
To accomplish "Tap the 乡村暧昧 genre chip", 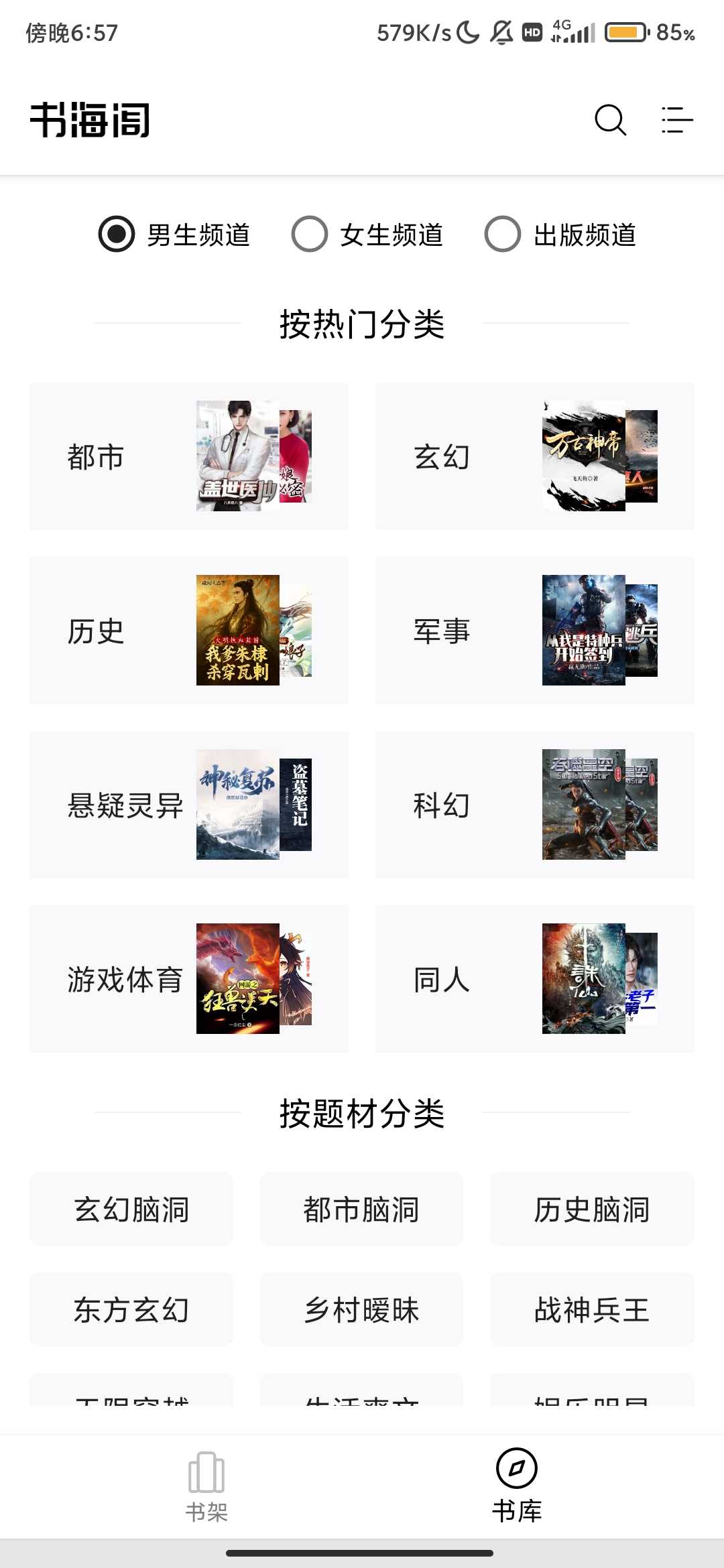I will coord(361,1310).
